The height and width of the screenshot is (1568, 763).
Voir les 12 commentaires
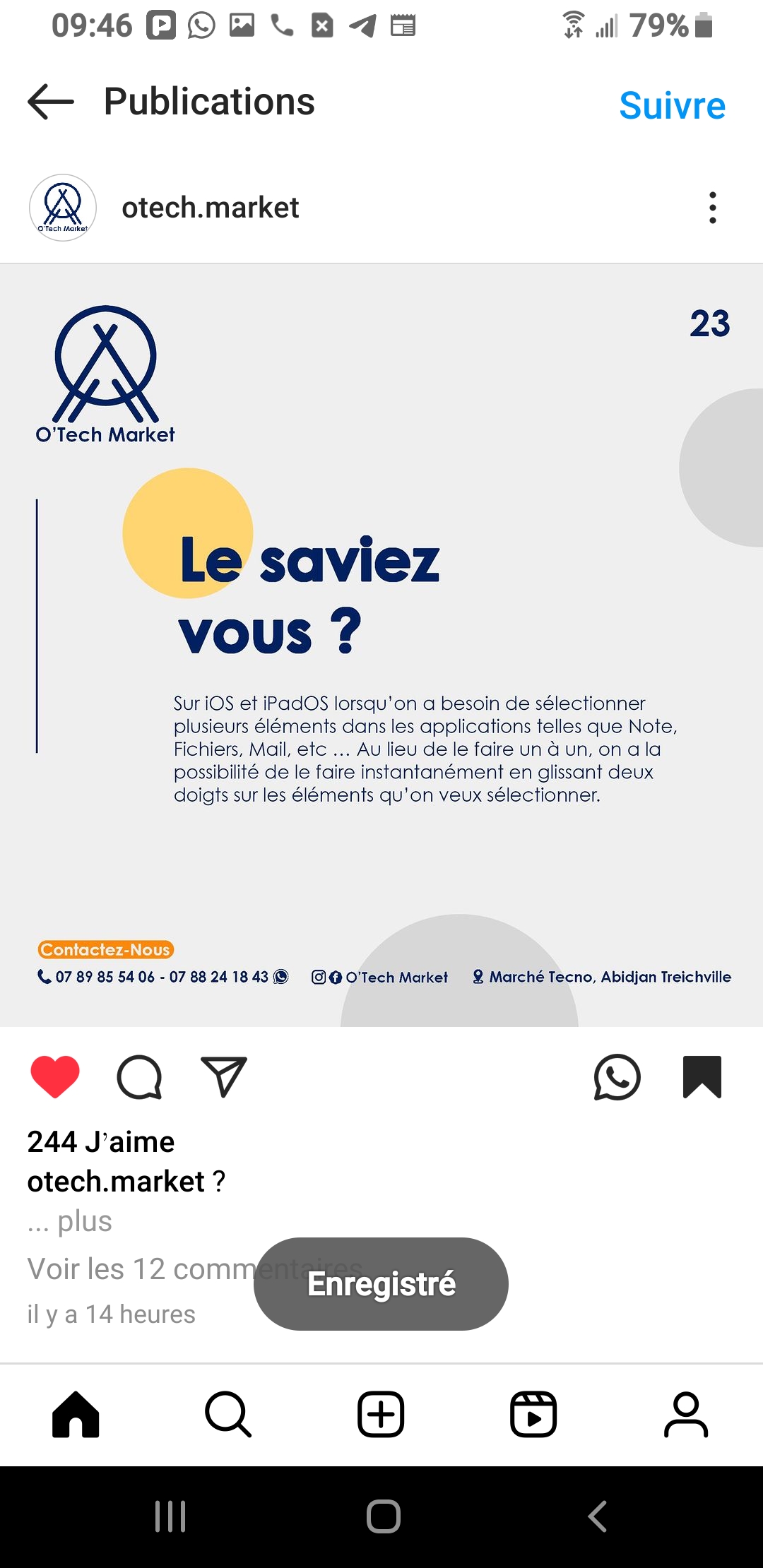tap(195, 1269)
